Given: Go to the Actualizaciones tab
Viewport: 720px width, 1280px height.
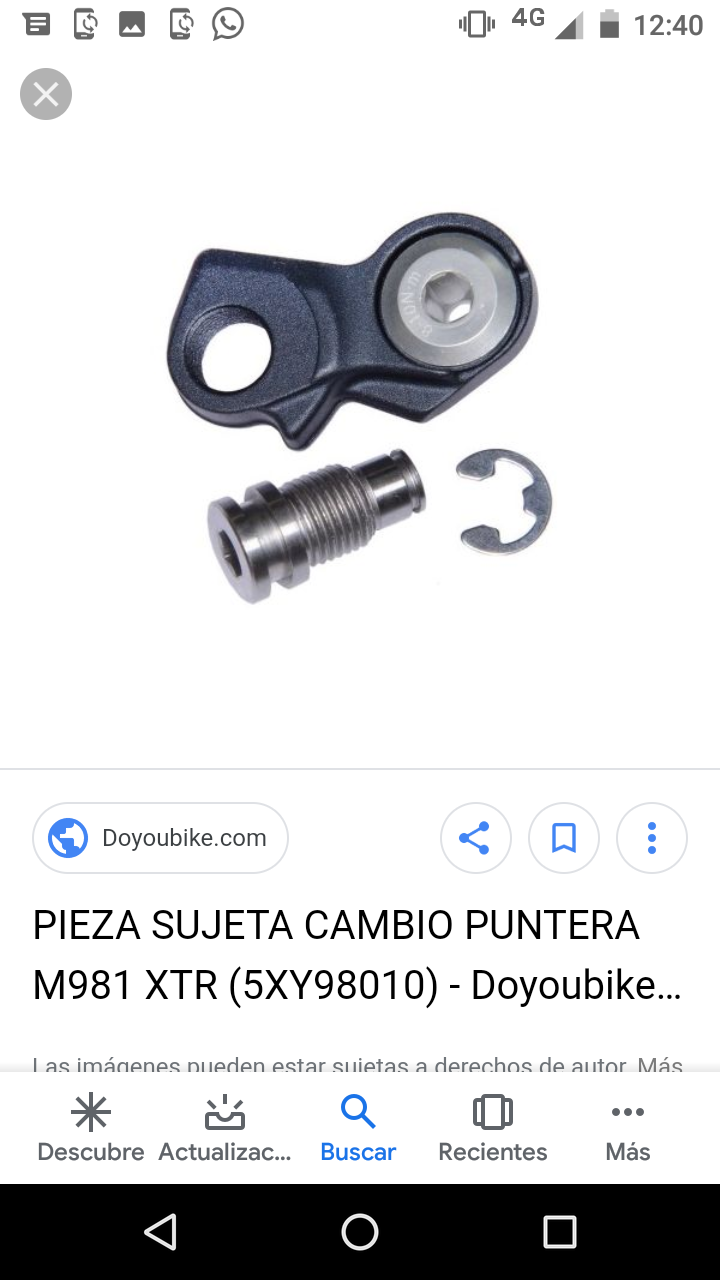Looking at the screenshot, I should (225, 1128).
